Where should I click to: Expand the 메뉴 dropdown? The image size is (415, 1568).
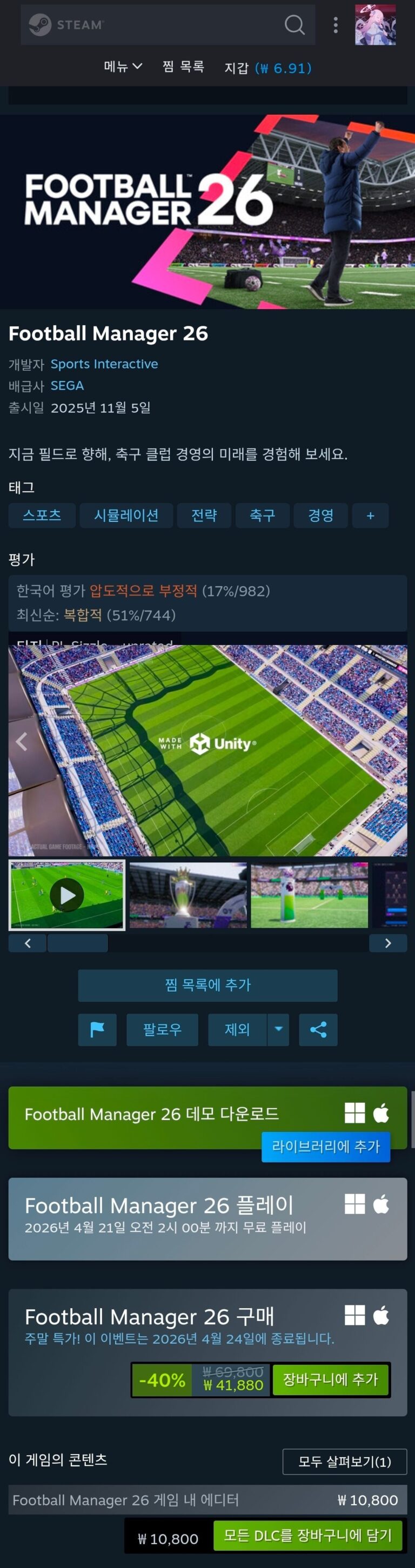pyautogui.click(x=123, y=66)
